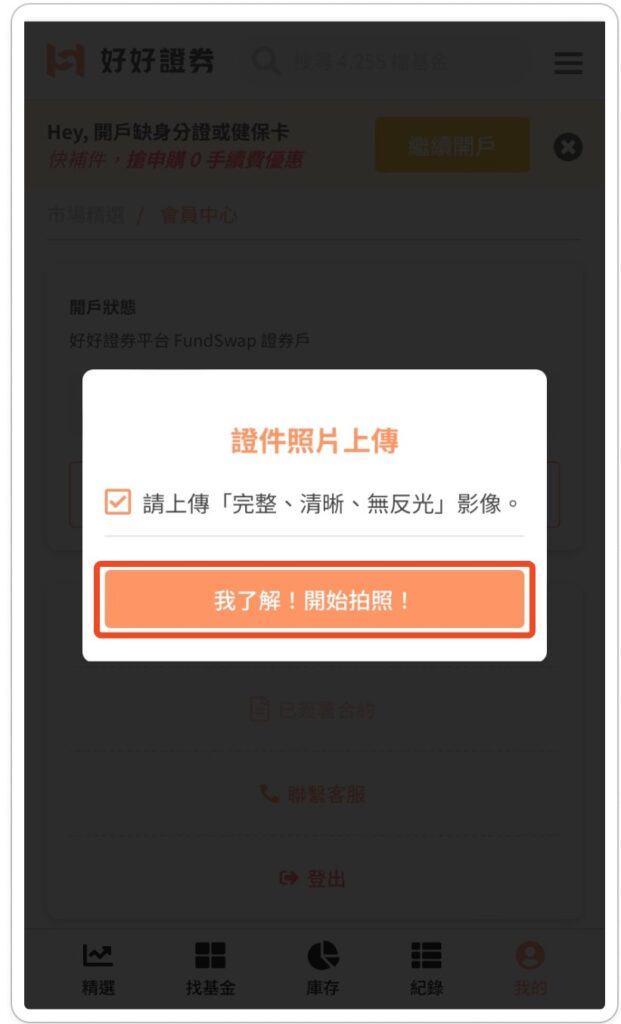Open 聯繫客服 customer service
This screenshot has width=621, height=1024.
point(314,794)
